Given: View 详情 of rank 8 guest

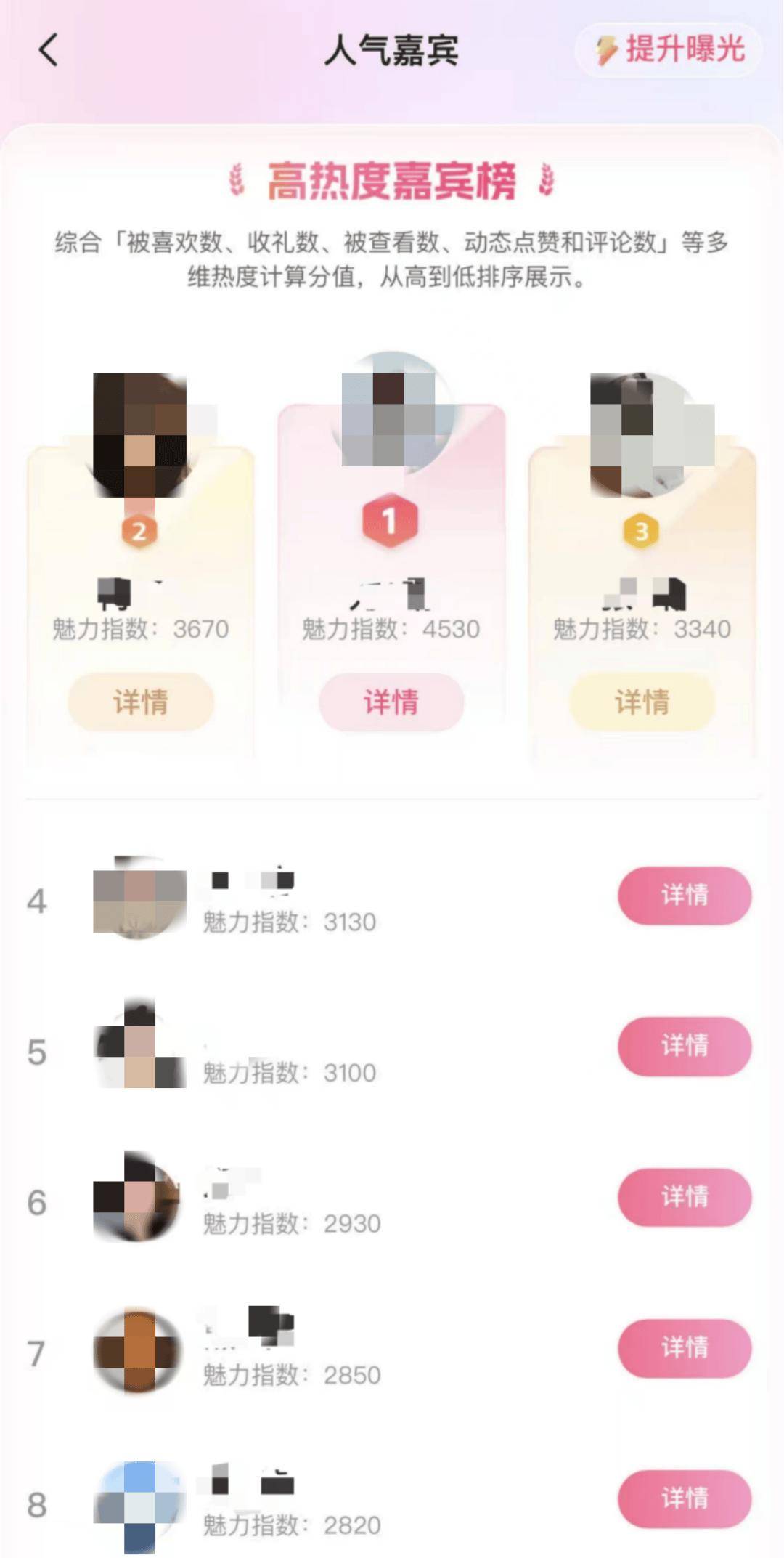Looking at the screenshot, I should coord(684,1498).
